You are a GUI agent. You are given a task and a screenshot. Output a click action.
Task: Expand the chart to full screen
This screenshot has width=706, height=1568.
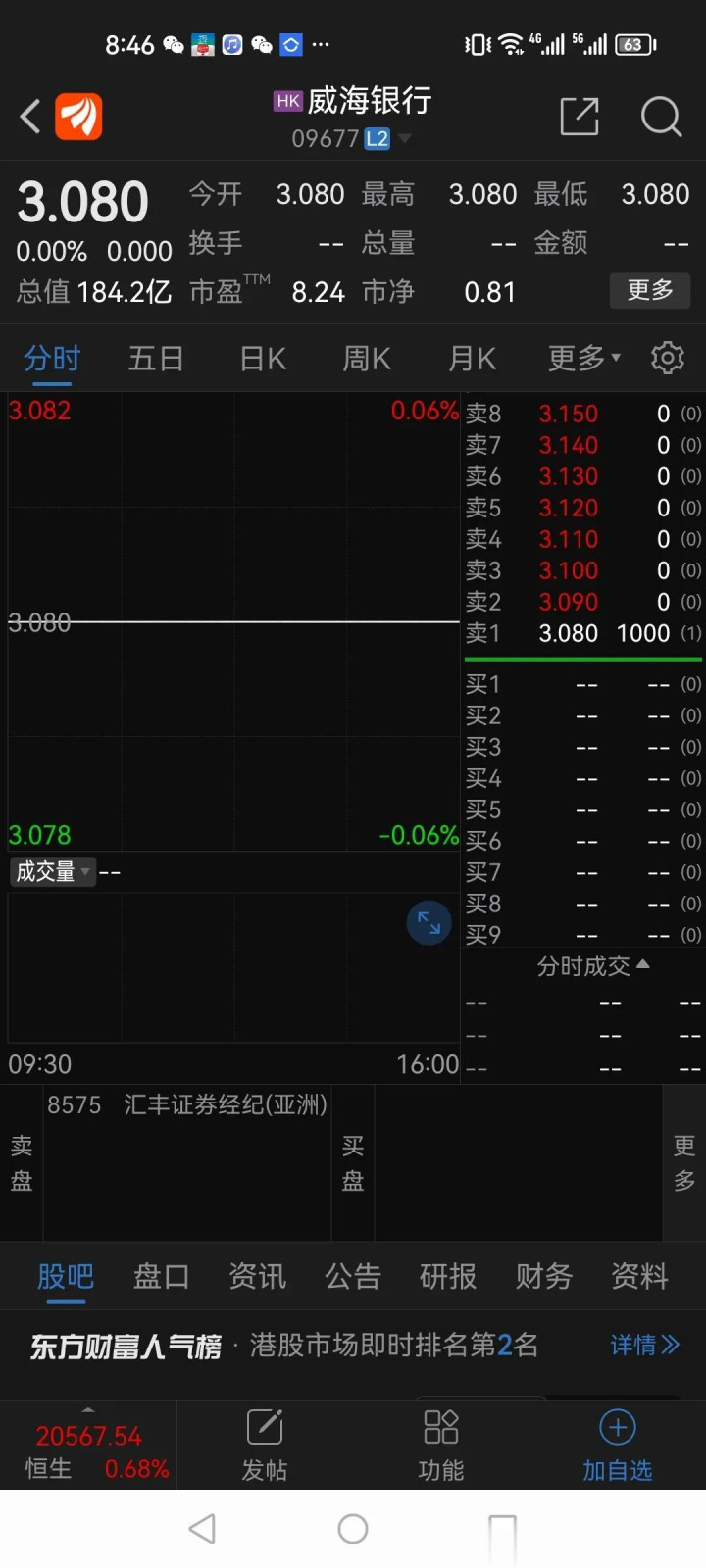click(x=429, y=922)
